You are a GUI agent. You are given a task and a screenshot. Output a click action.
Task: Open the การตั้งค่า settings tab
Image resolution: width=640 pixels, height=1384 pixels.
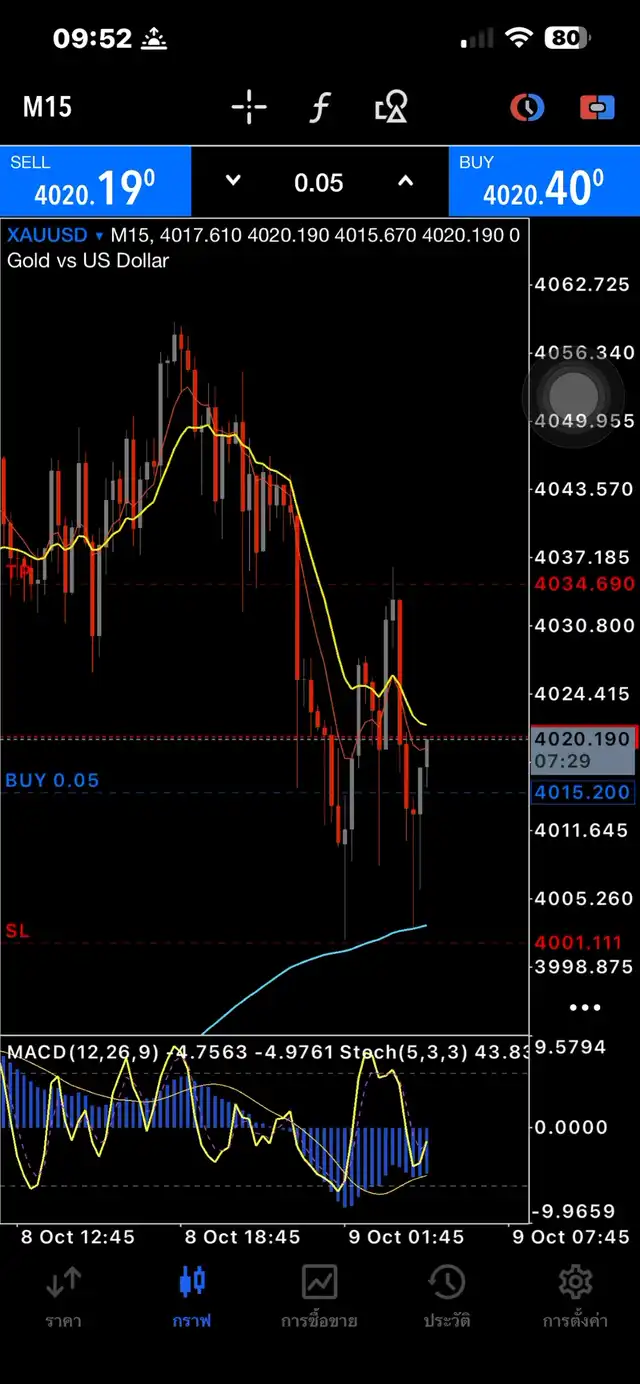pos(575,1296)
